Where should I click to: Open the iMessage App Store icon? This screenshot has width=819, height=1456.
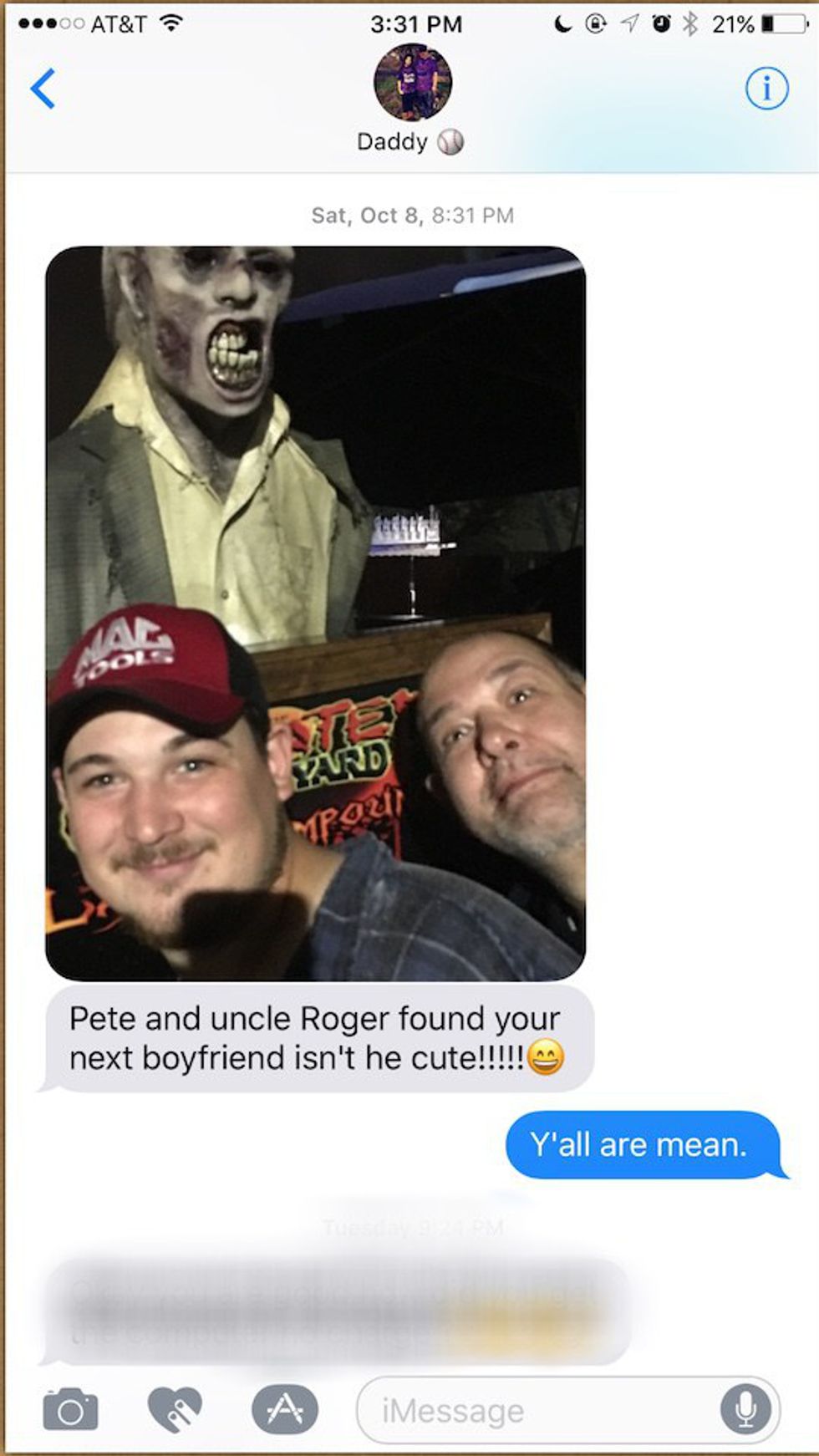pyautogui.click(x=284, y=1410)
